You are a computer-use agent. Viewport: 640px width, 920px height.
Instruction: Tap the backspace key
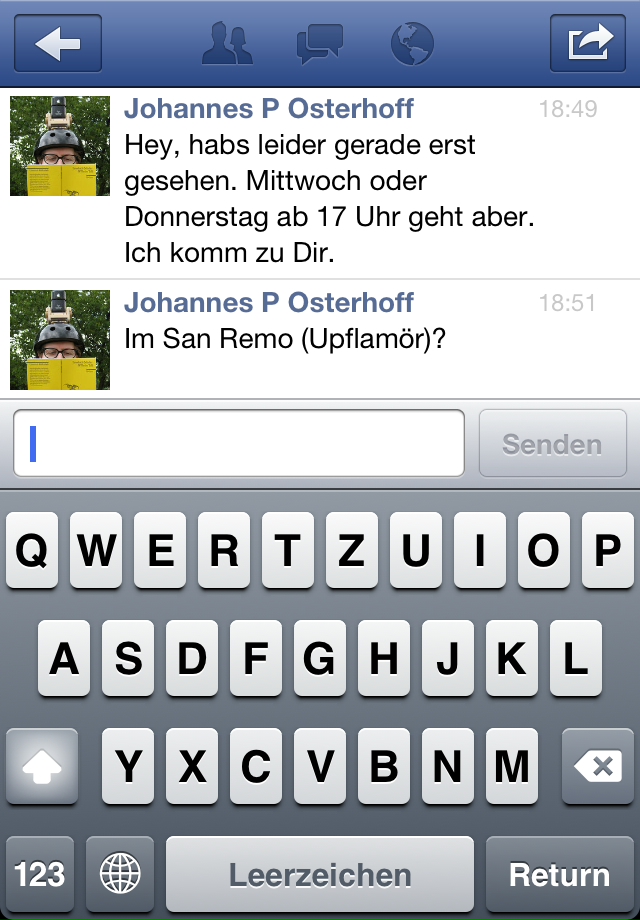[x=598, y=767]
